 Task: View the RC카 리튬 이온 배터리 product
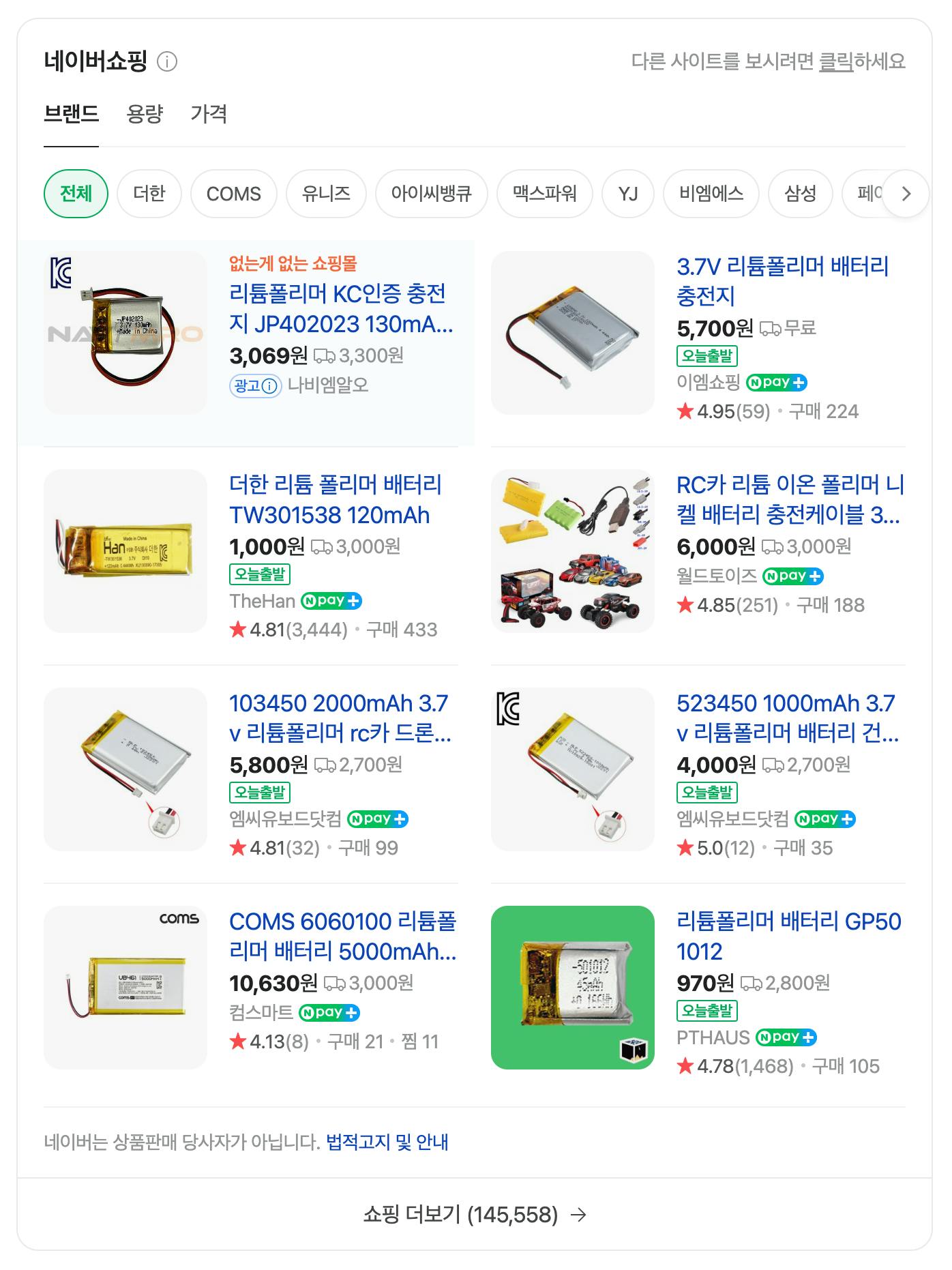tap(789, 499)
